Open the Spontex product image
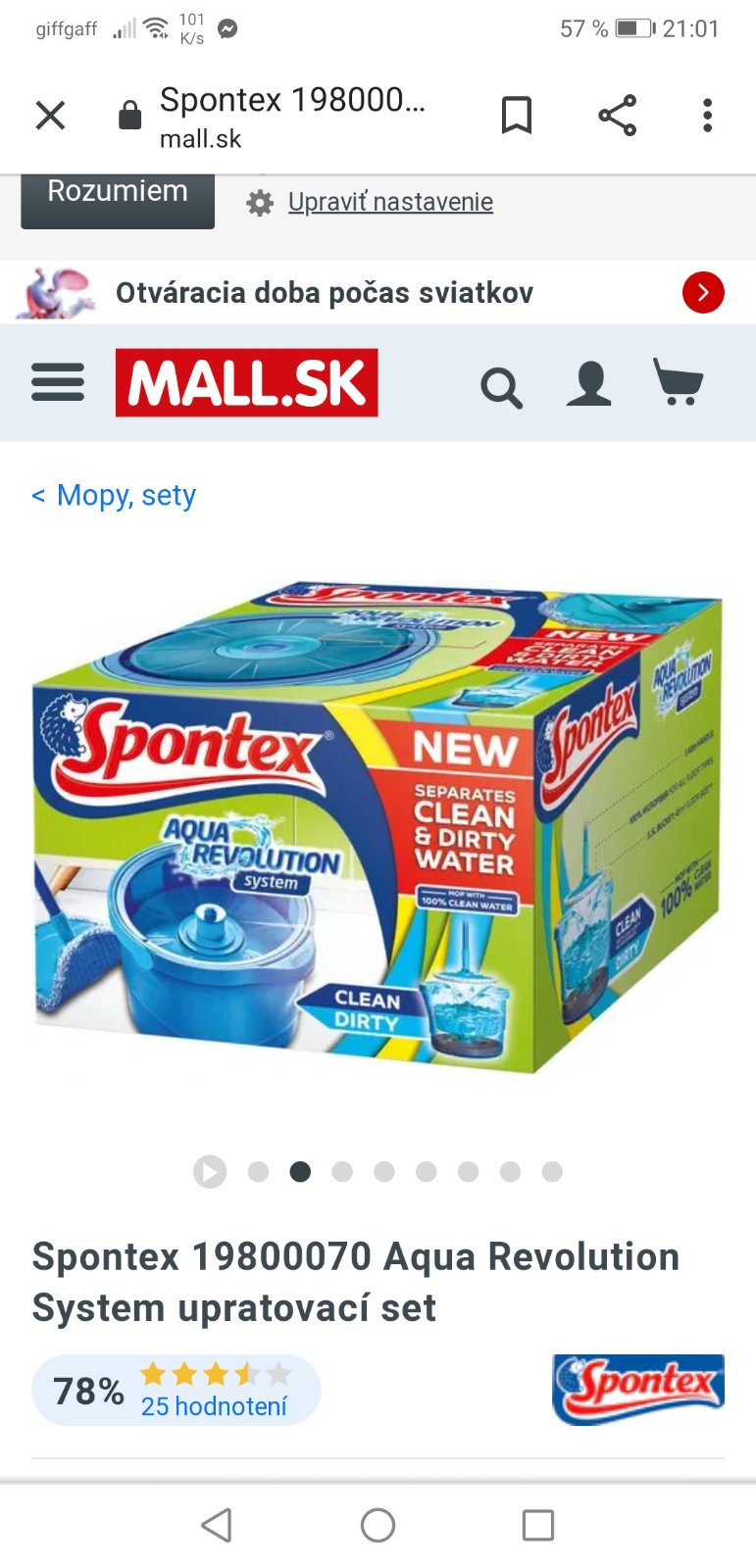 378,828
